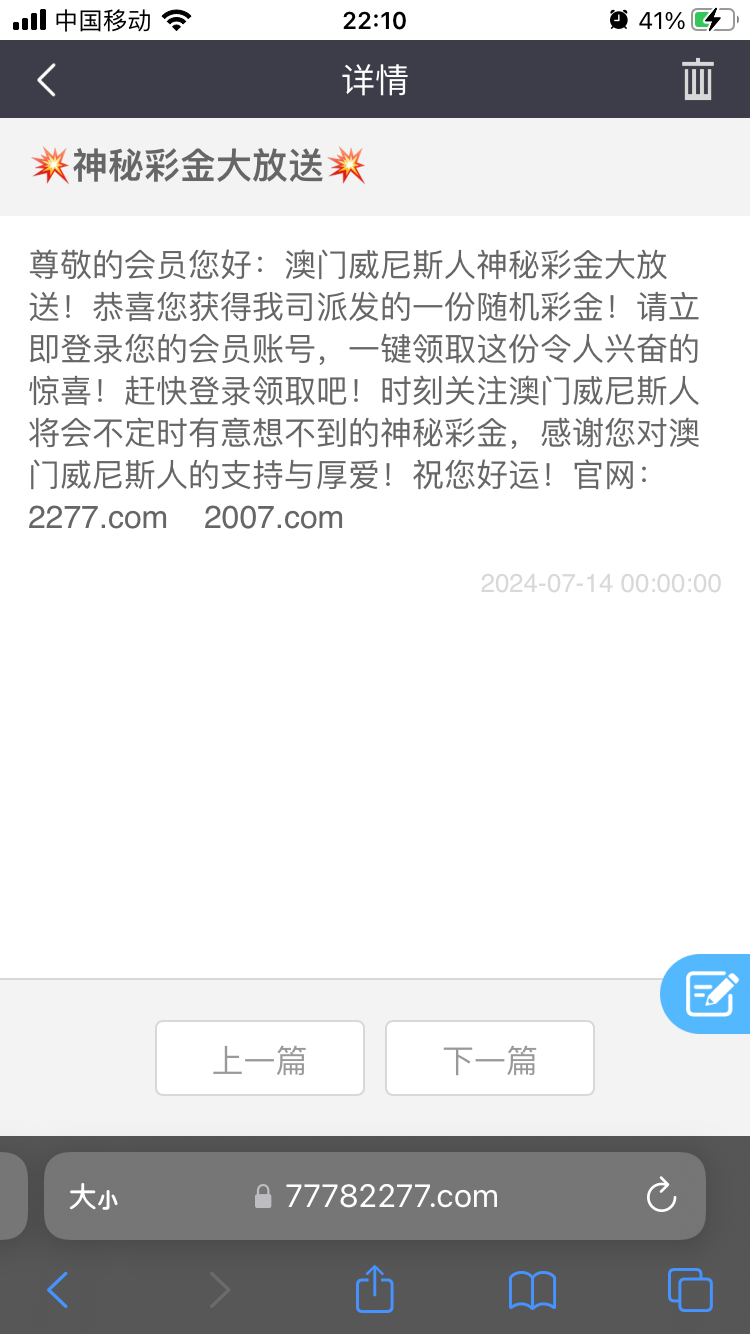Tap the 77782277.com address bar

390,1196
